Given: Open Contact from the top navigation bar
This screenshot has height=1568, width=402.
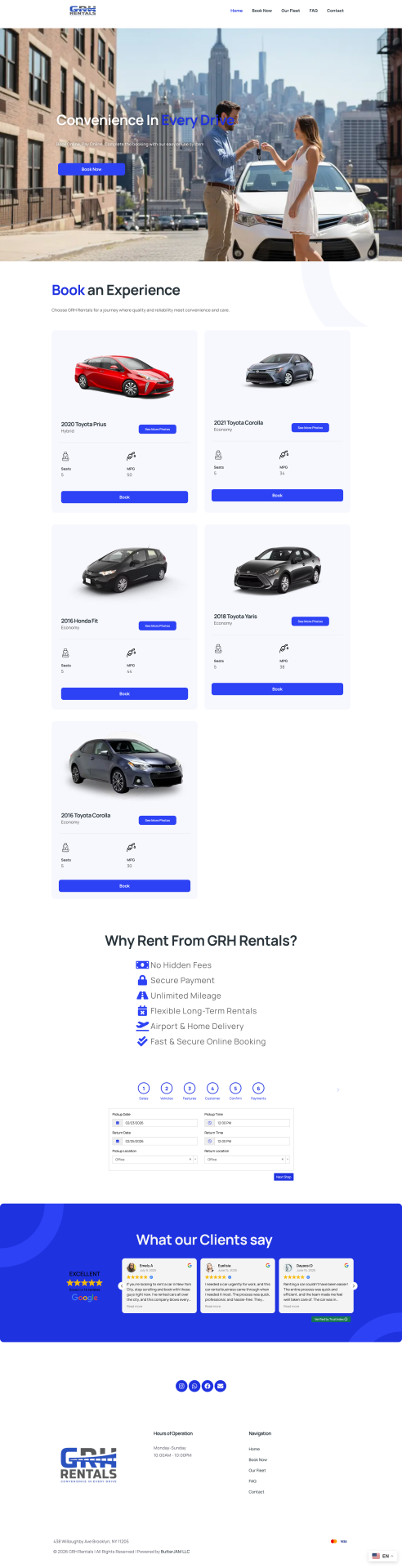Looking at the screenshot, I should [335, 11].
